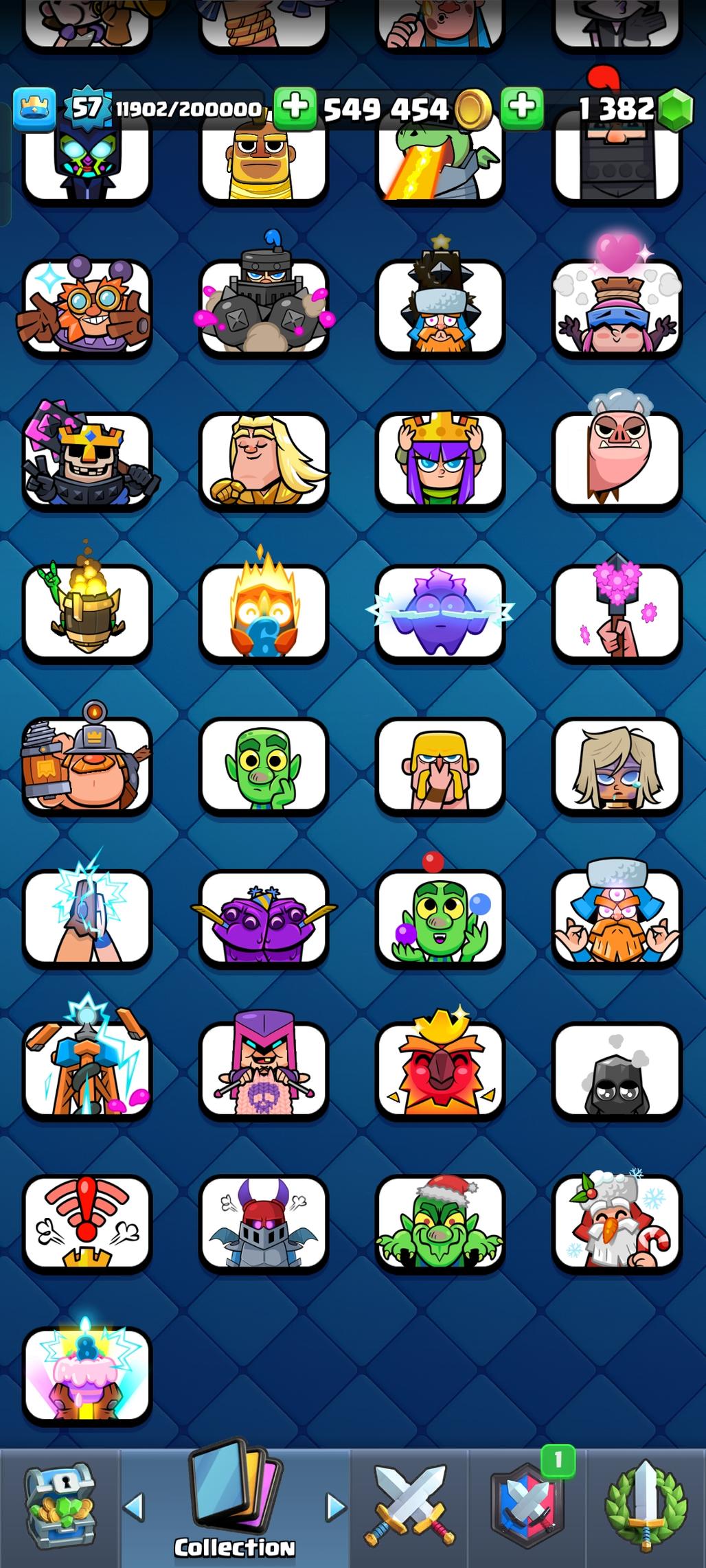Open the shop chest tab
Screen dimensions: 706x1568
[60, 1508]
